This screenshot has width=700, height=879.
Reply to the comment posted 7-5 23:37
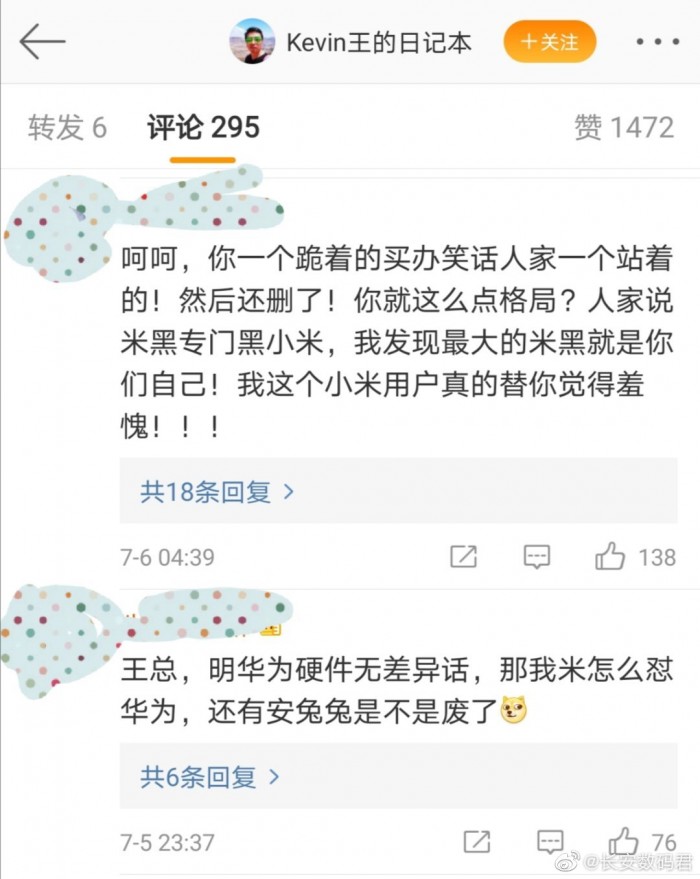(x=550, y=841)
